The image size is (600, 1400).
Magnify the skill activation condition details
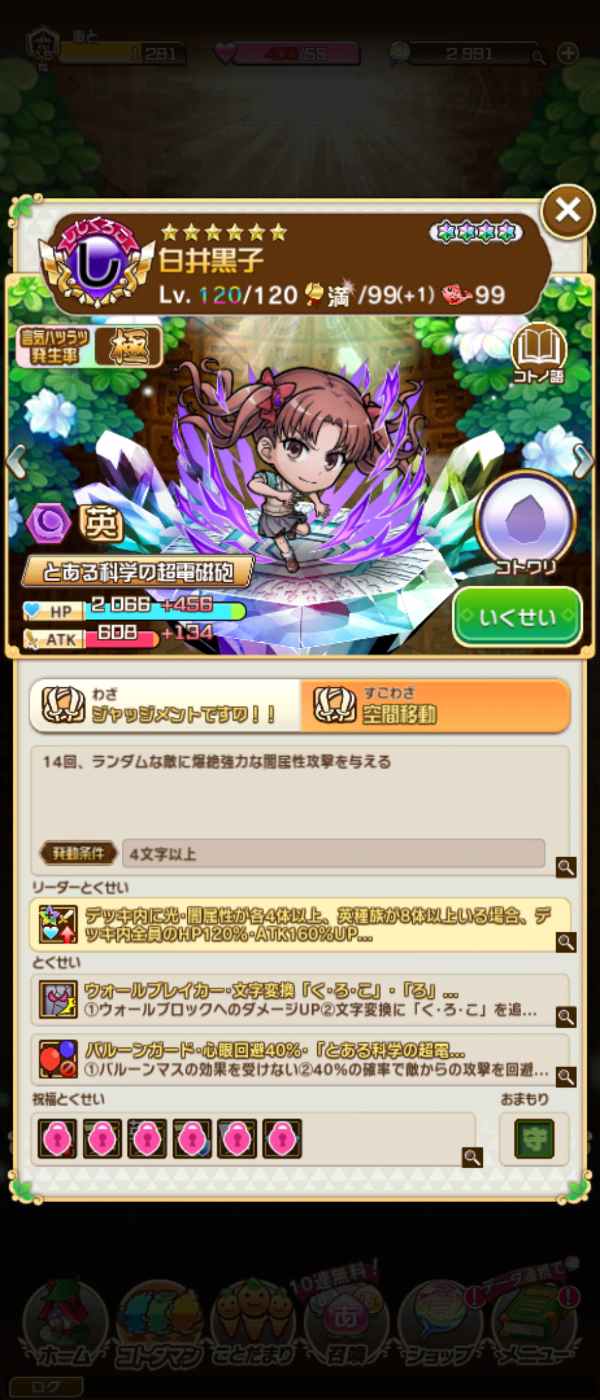566,866
